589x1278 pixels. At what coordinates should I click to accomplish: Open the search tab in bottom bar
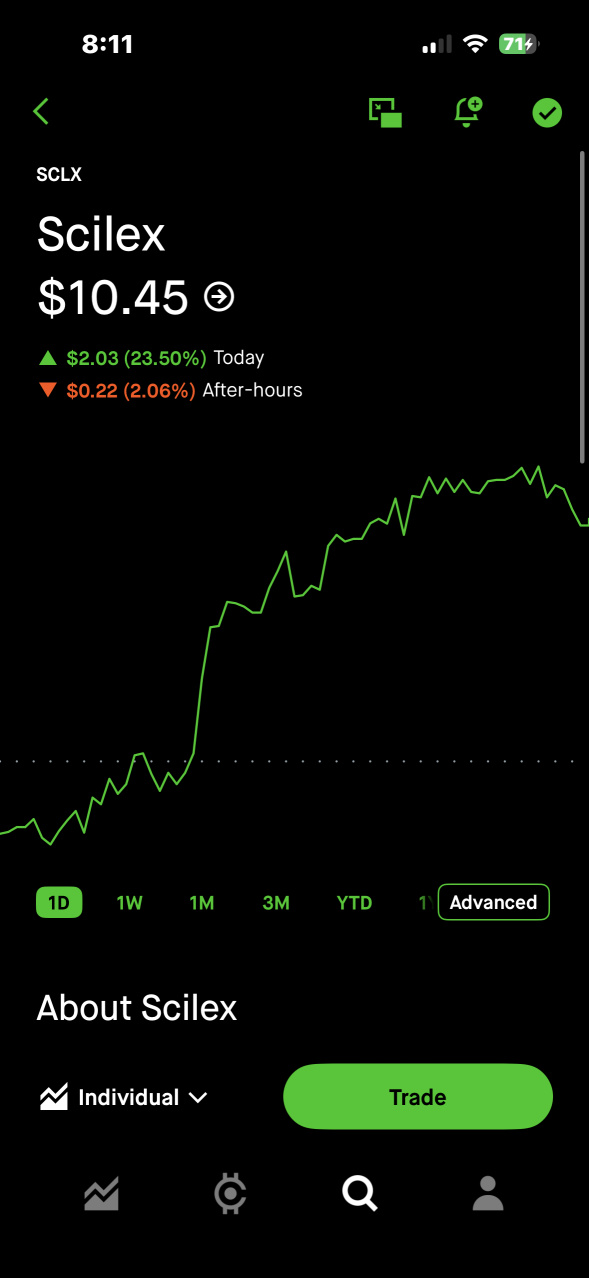point(359,1193)
